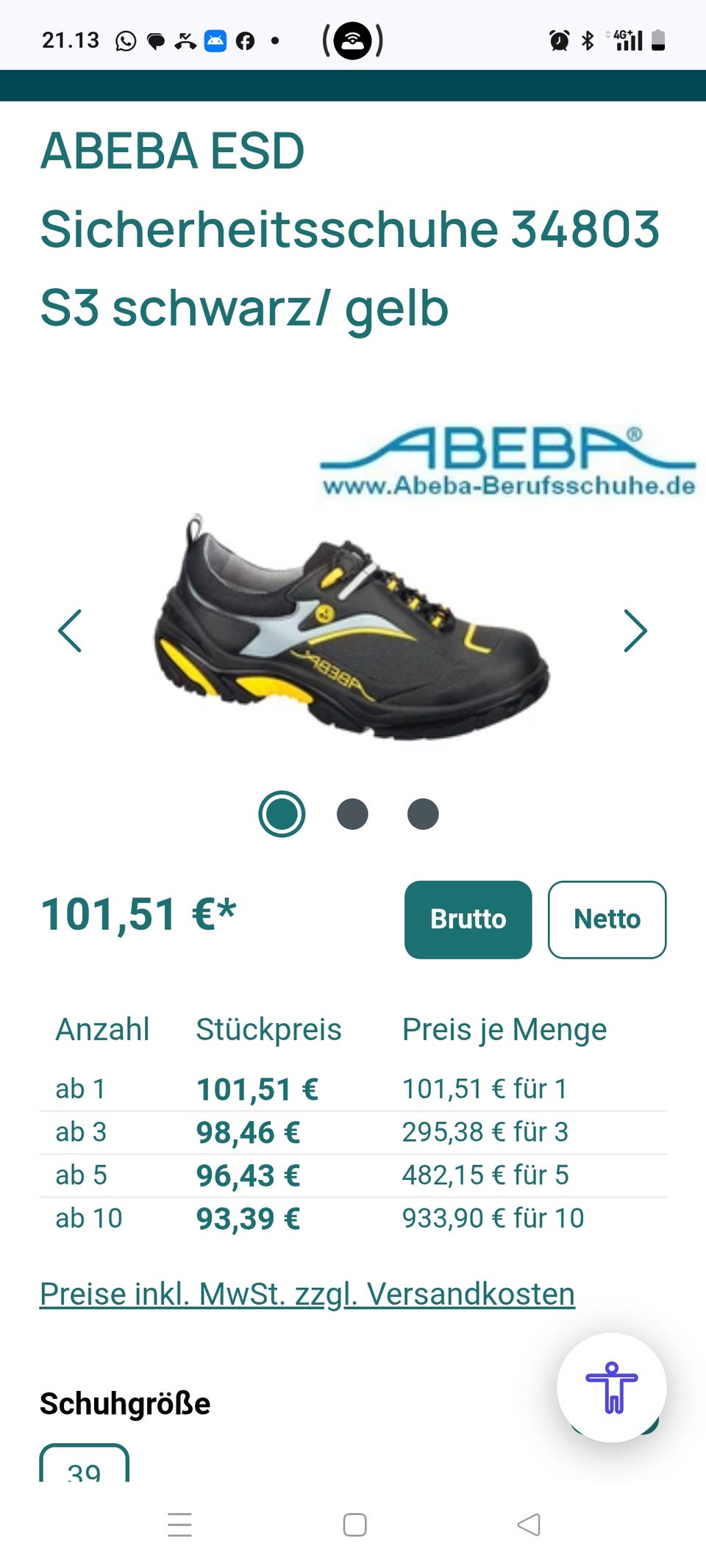Jump to the second image dot
This screenshot has height=1568, width=706.
click(352, 814)
